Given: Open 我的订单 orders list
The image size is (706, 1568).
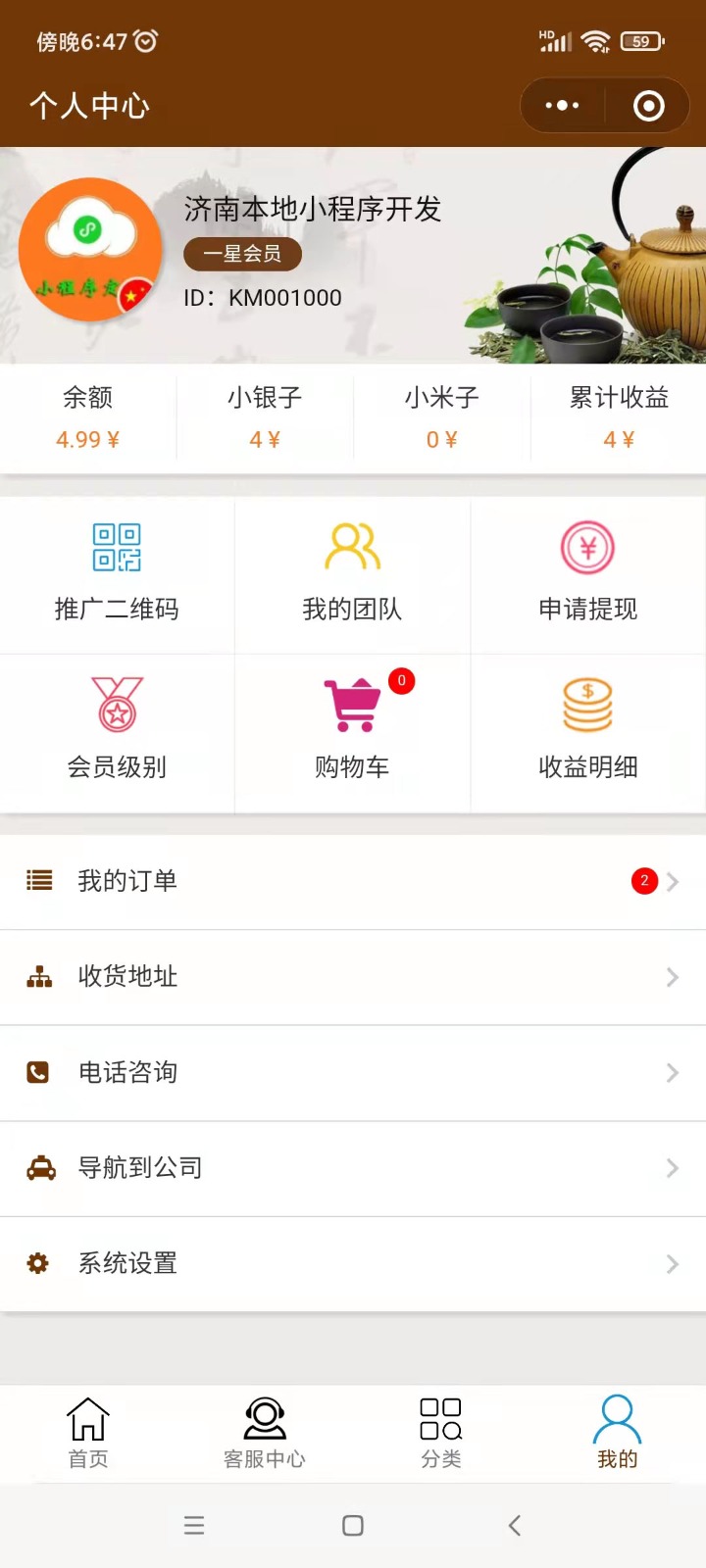Looking at the screenshot, I should click(x=353, y=881).
